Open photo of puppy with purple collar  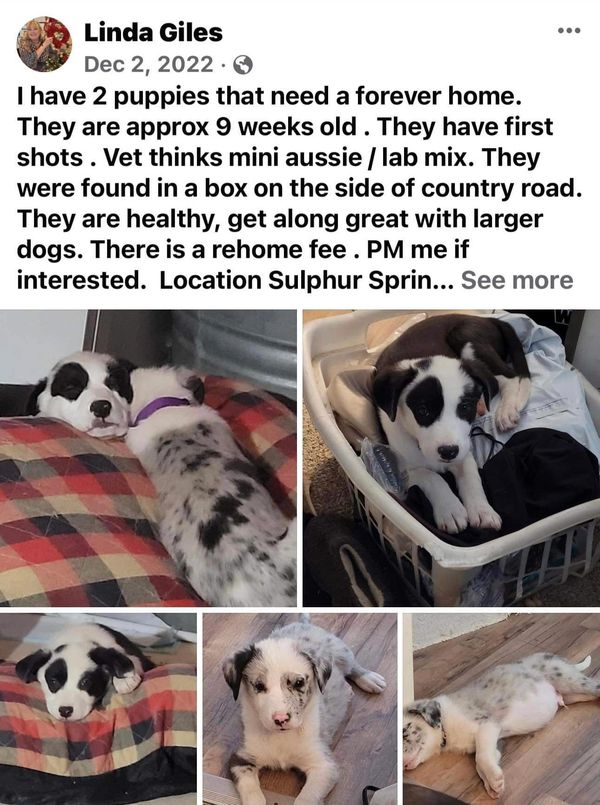point(148,458)
